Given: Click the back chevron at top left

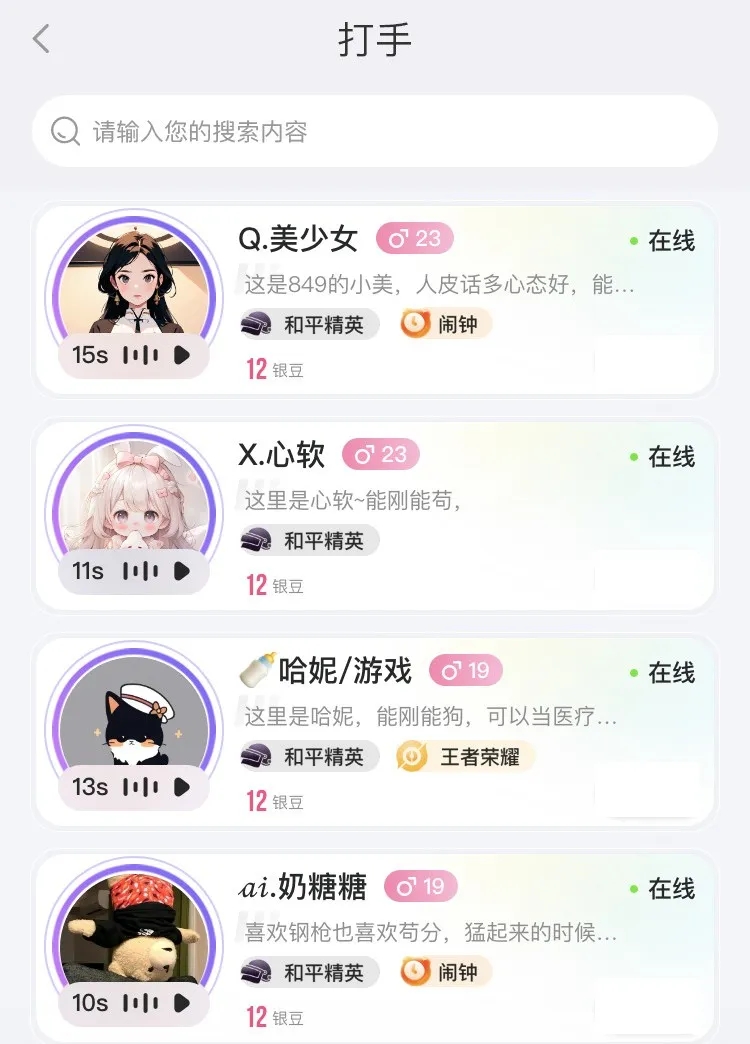Looking at the screenshot, I should pos(40,38).
